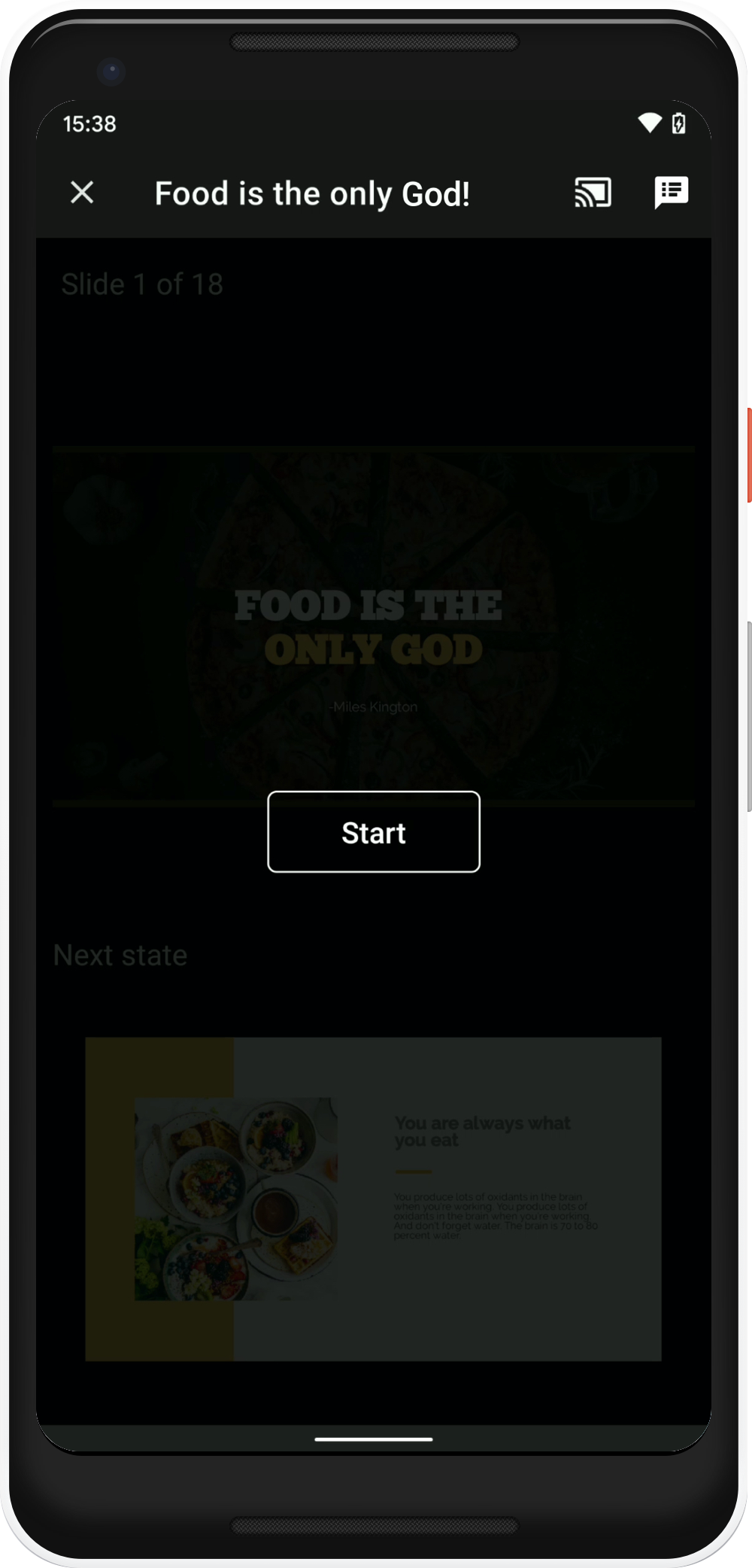Tap Start to begin the slideshow
The image size is (752, 1568).
[x=374, y=832]
